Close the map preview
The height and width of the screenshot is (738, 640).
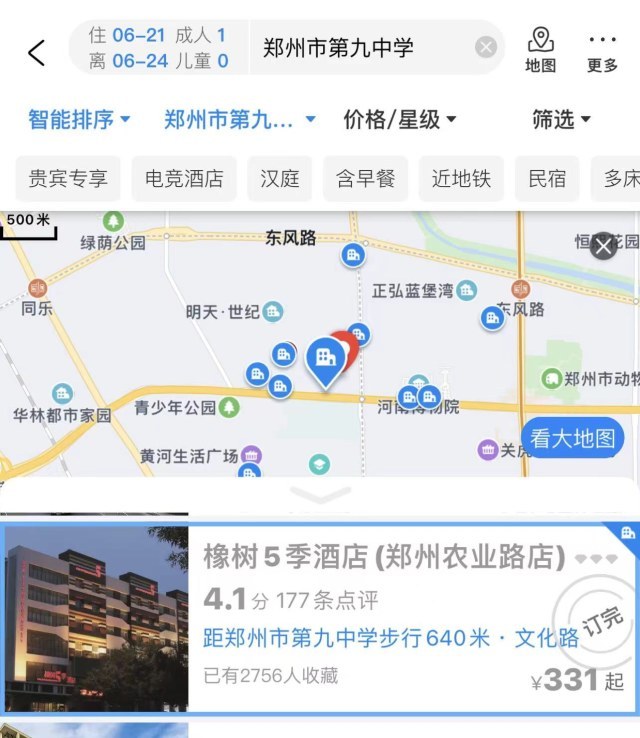(x=603, y=246)
